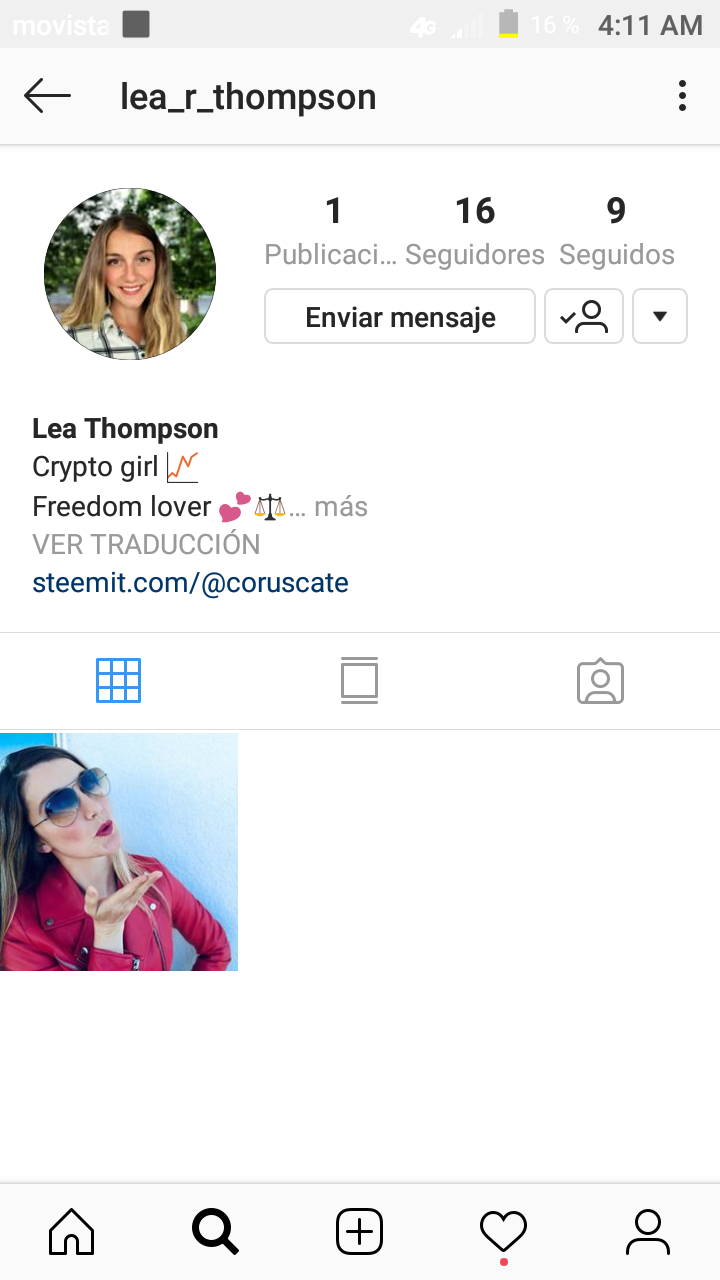This screenshot has width=720, height=1280.
Task: Go back using the top arrow
Action: tap(47, 97)
